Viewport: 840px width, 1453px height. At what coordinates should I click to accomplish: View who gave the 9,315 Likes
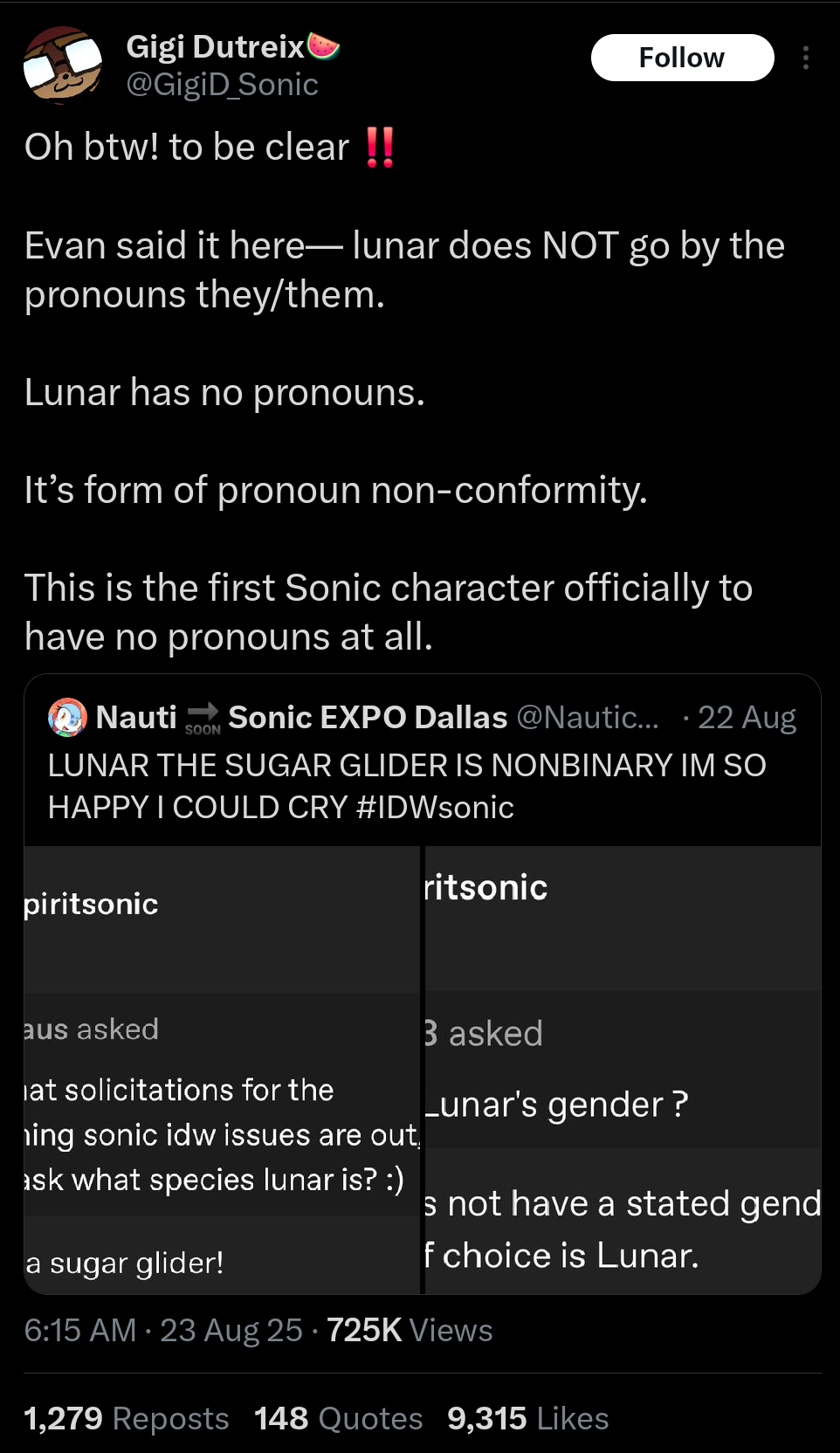[527, 1418]
